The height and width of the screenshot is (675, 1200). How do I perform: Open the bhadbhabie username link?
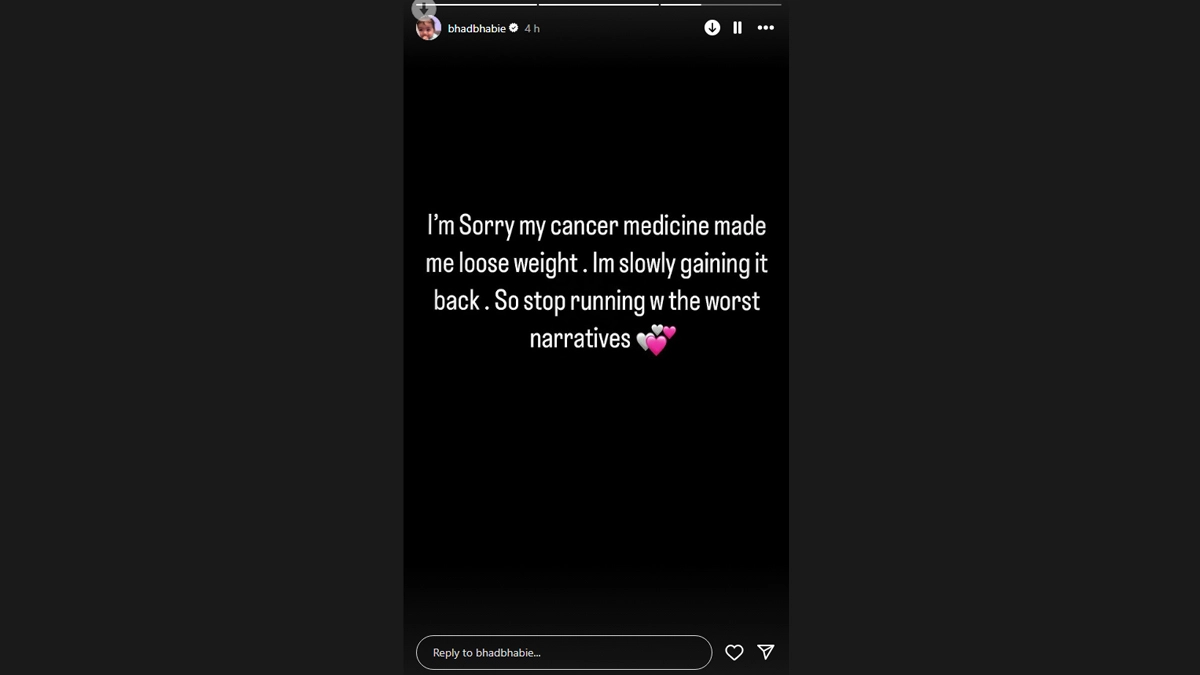pyautogui.click(x=476, y=29)
